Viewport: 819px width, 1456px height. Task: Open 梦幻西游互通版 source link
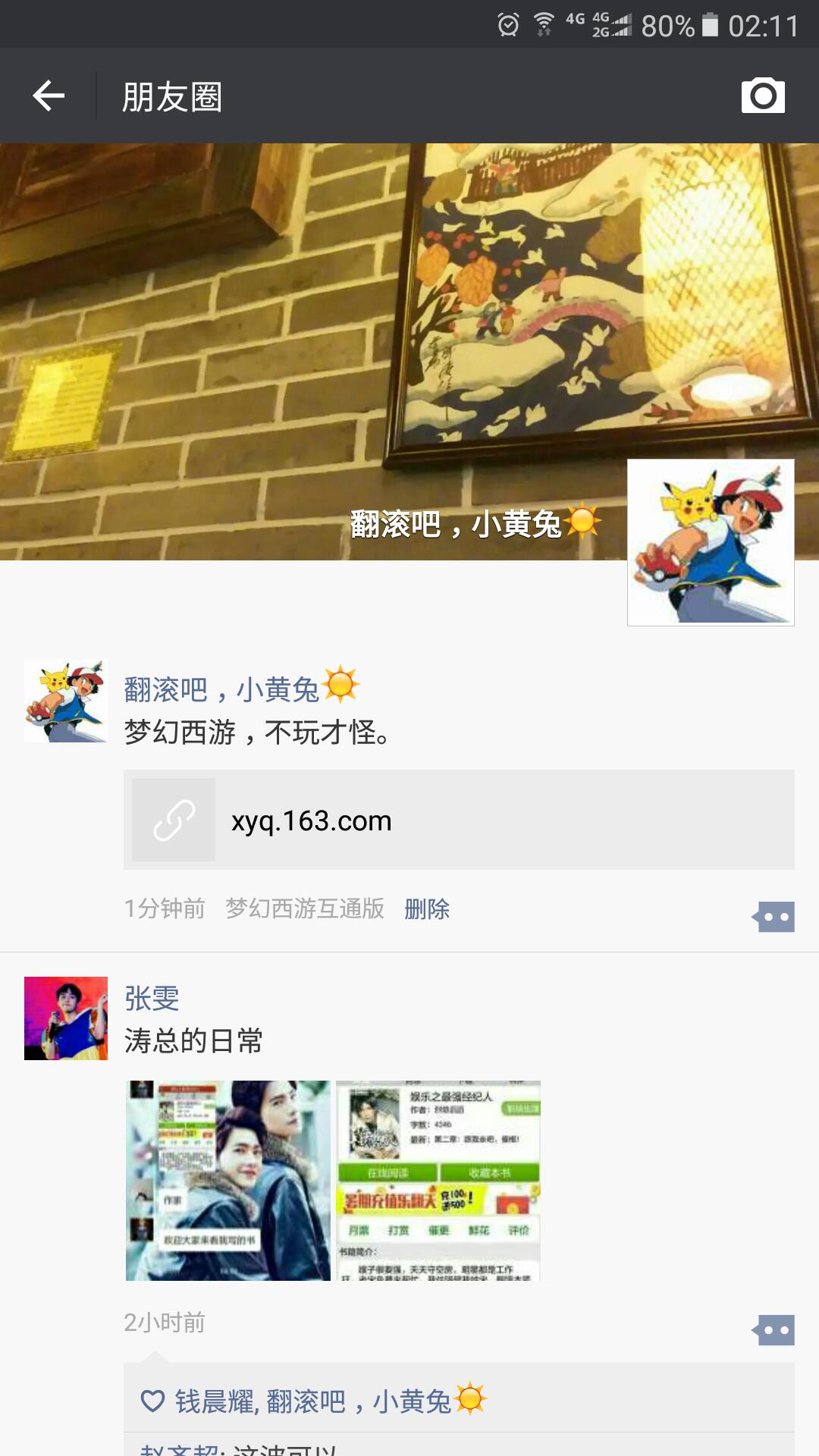tap(305, 908)
